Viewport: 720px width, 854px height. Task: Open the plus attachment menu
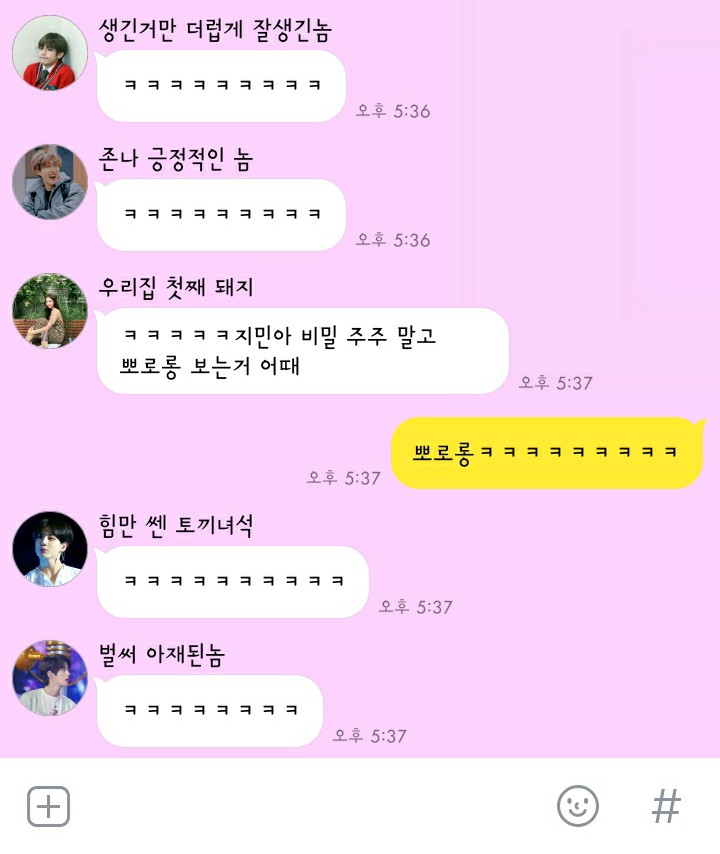pos(48,806)
